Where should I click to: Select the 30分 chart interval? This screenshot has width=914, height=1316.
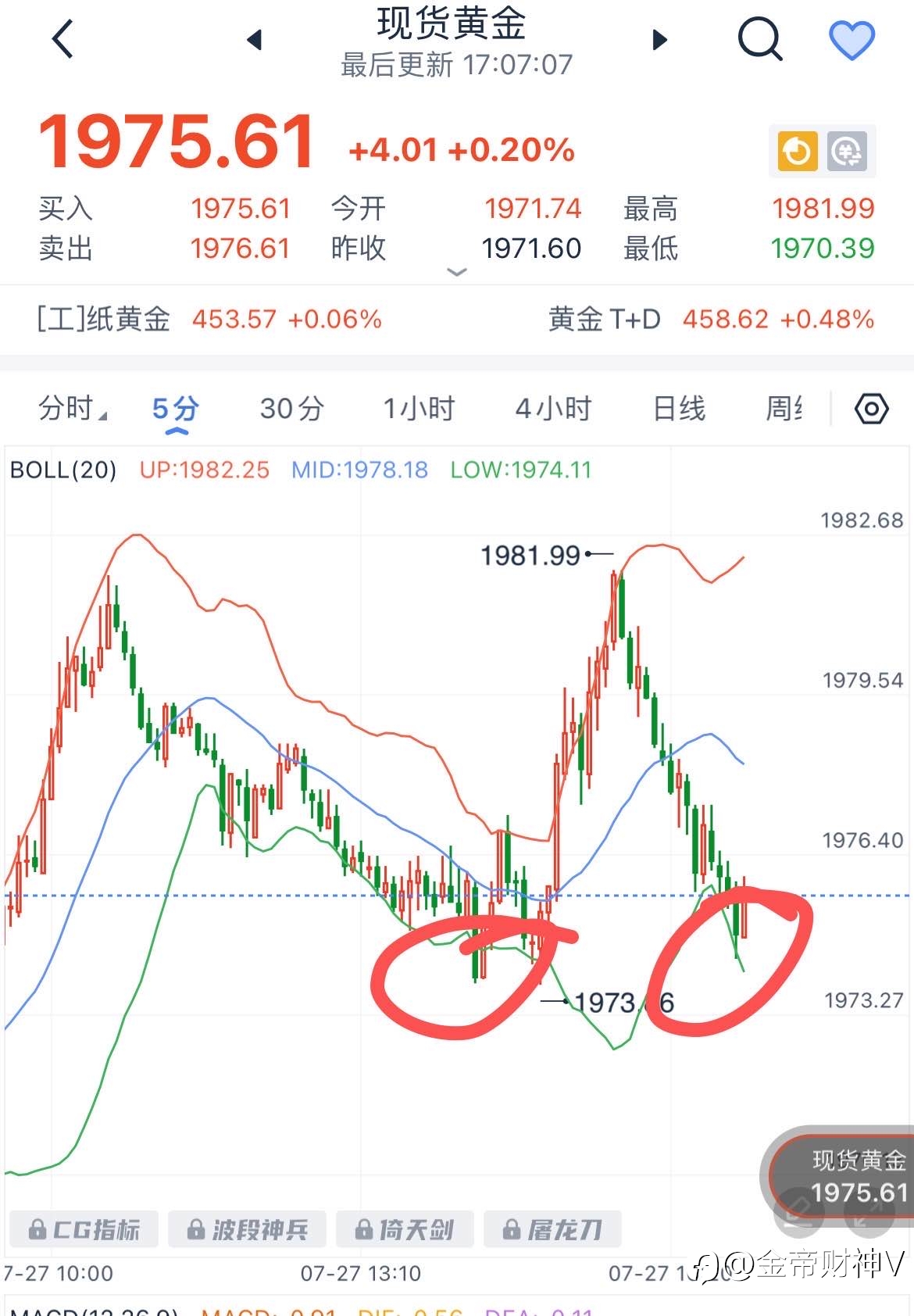pyautogui.click(x=291, y=408)
